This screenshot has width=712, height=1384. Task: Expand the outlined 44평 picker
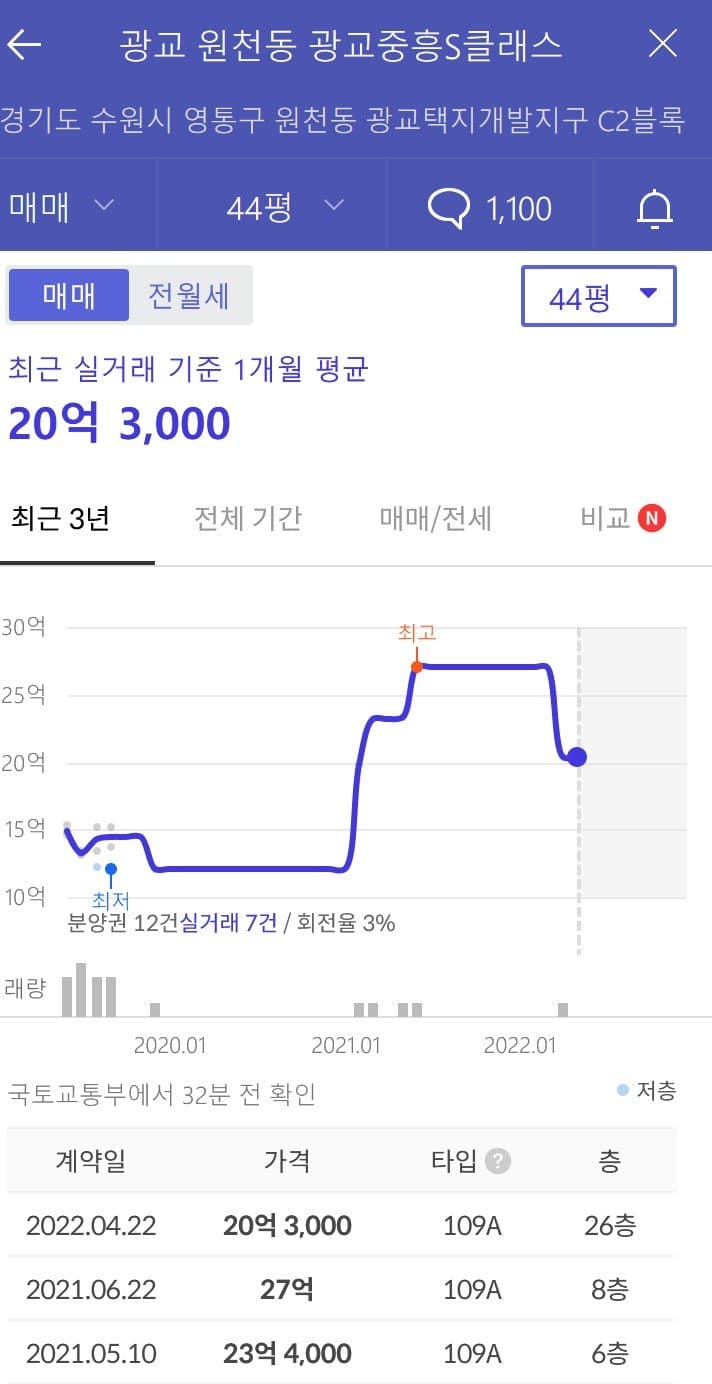click(599, 296)
